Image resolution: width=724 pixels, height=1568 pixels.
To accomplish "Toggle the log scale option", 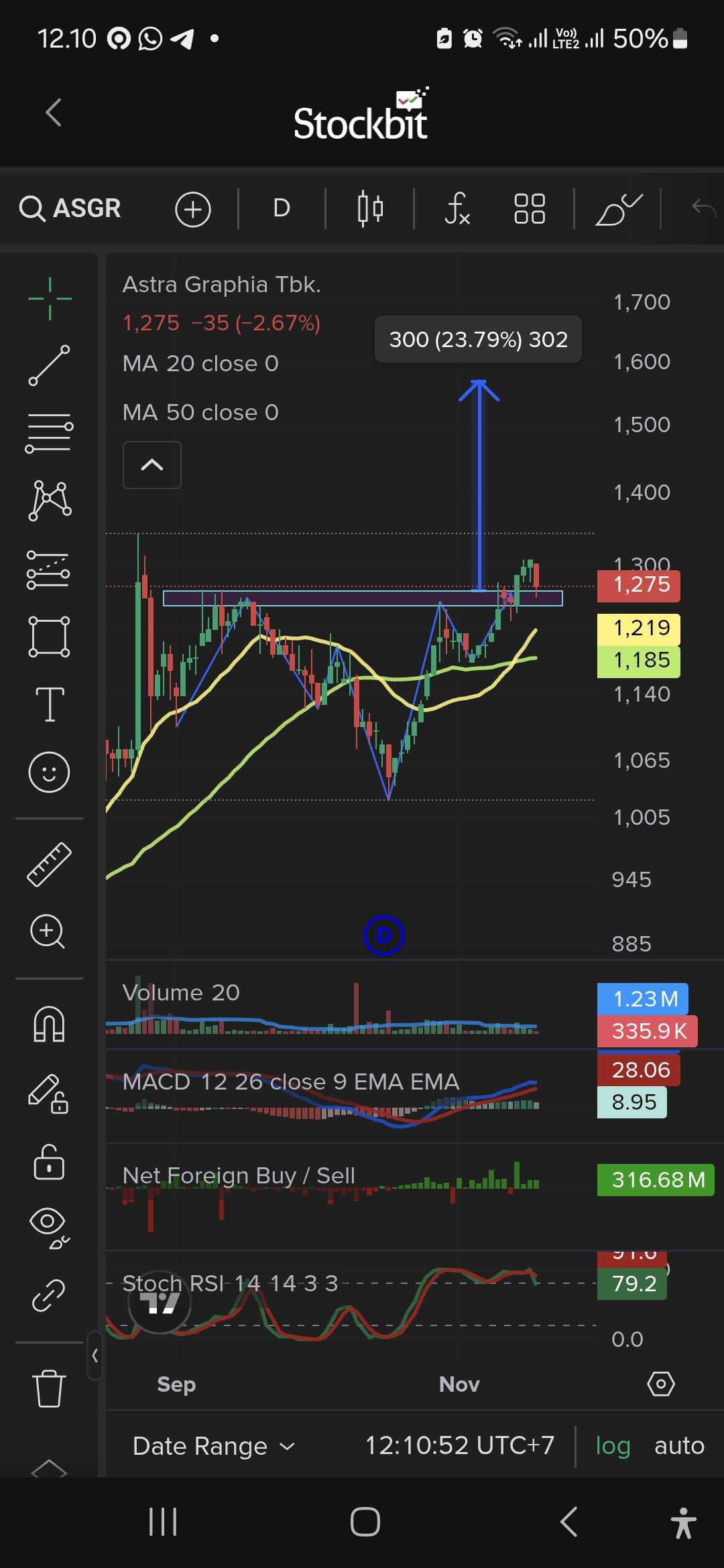I will pos(613,1446).
